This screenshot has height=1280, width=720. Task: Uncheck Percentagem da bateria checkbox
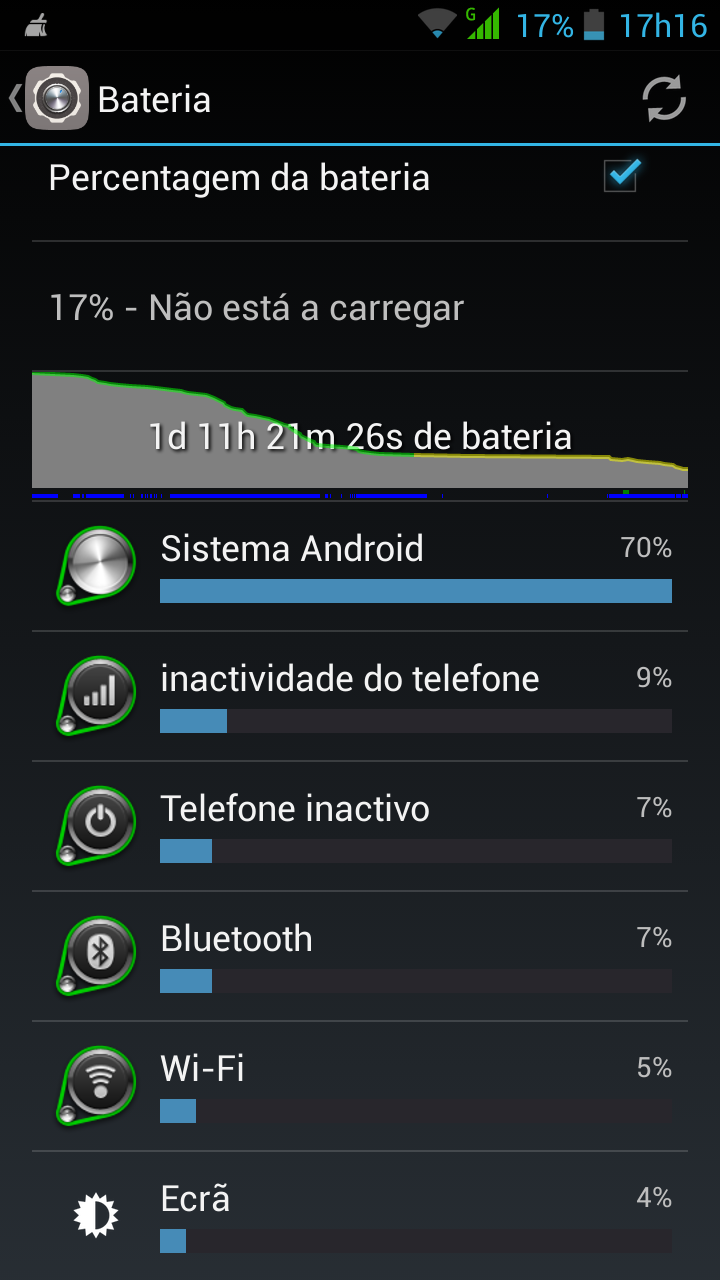[621, 177]
